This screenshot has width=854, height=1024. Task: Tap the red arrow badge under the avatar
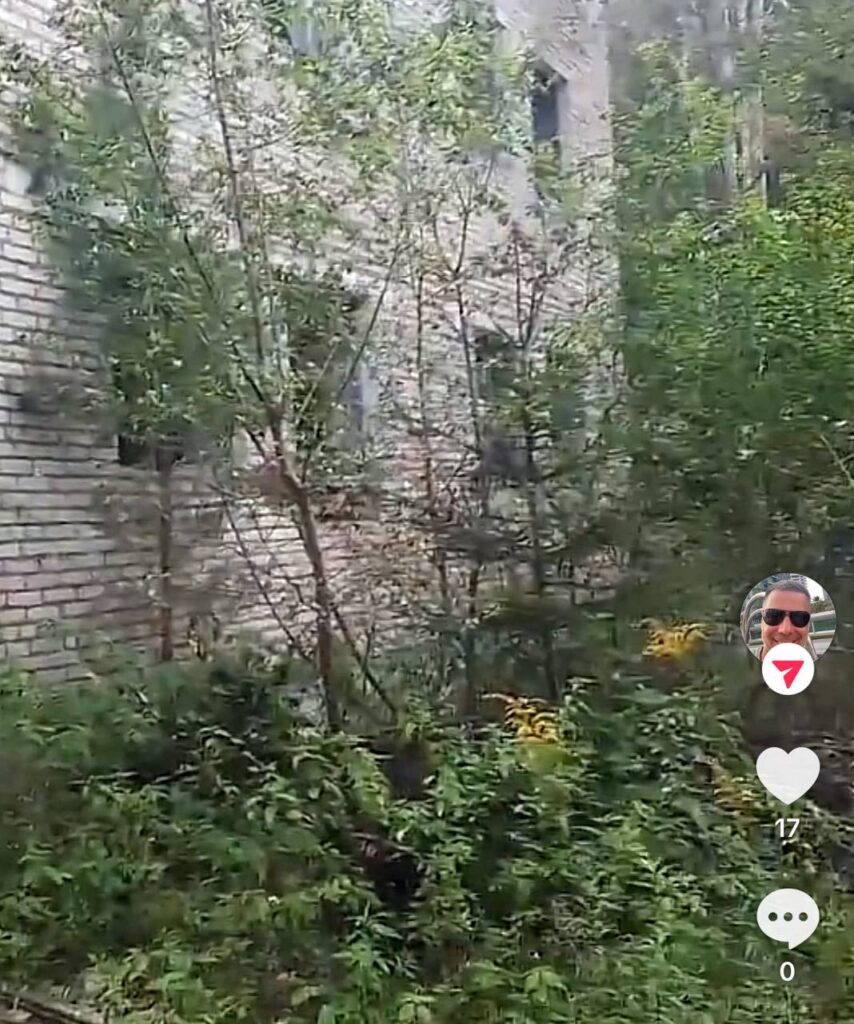(787, 670)
